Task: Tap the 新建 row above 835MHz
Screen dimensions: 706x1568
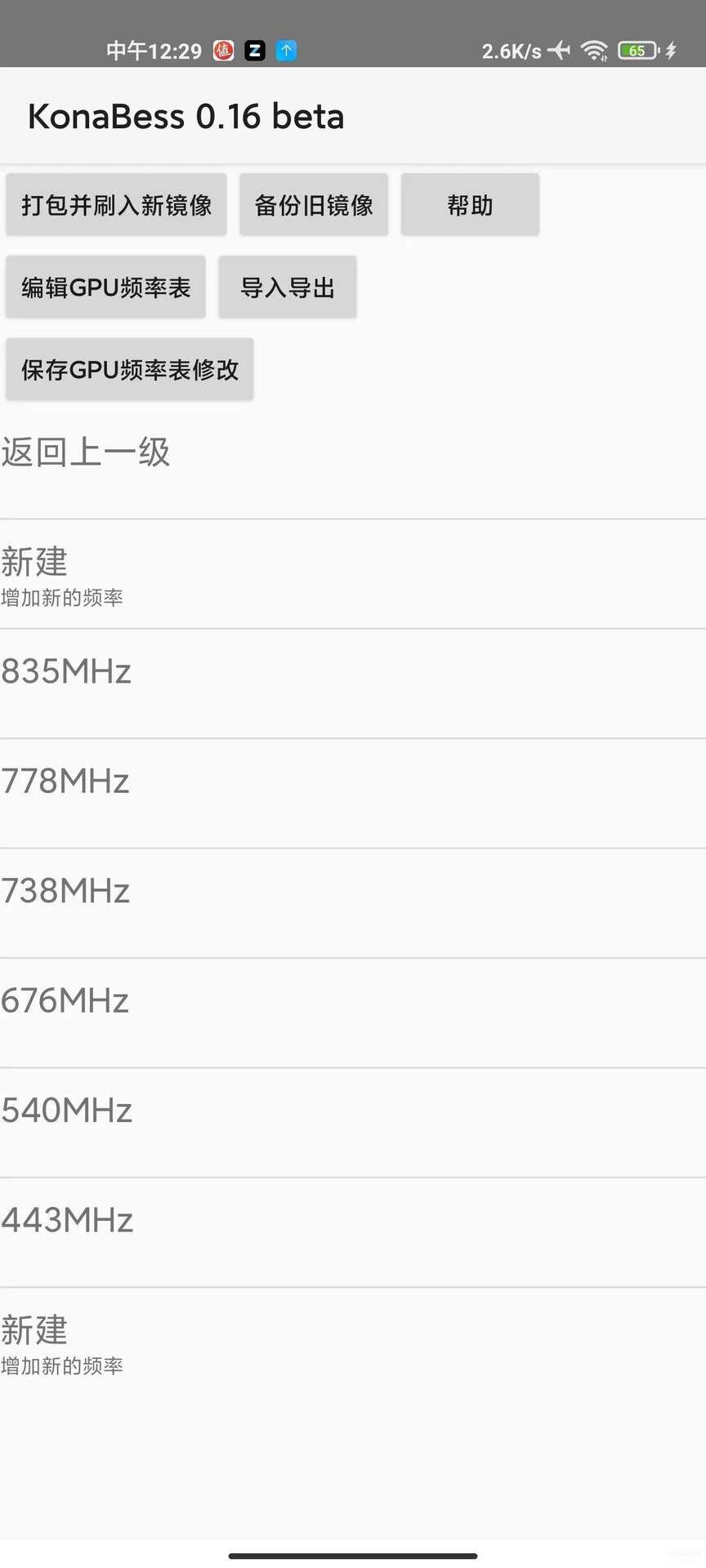Action: [353, 574]
